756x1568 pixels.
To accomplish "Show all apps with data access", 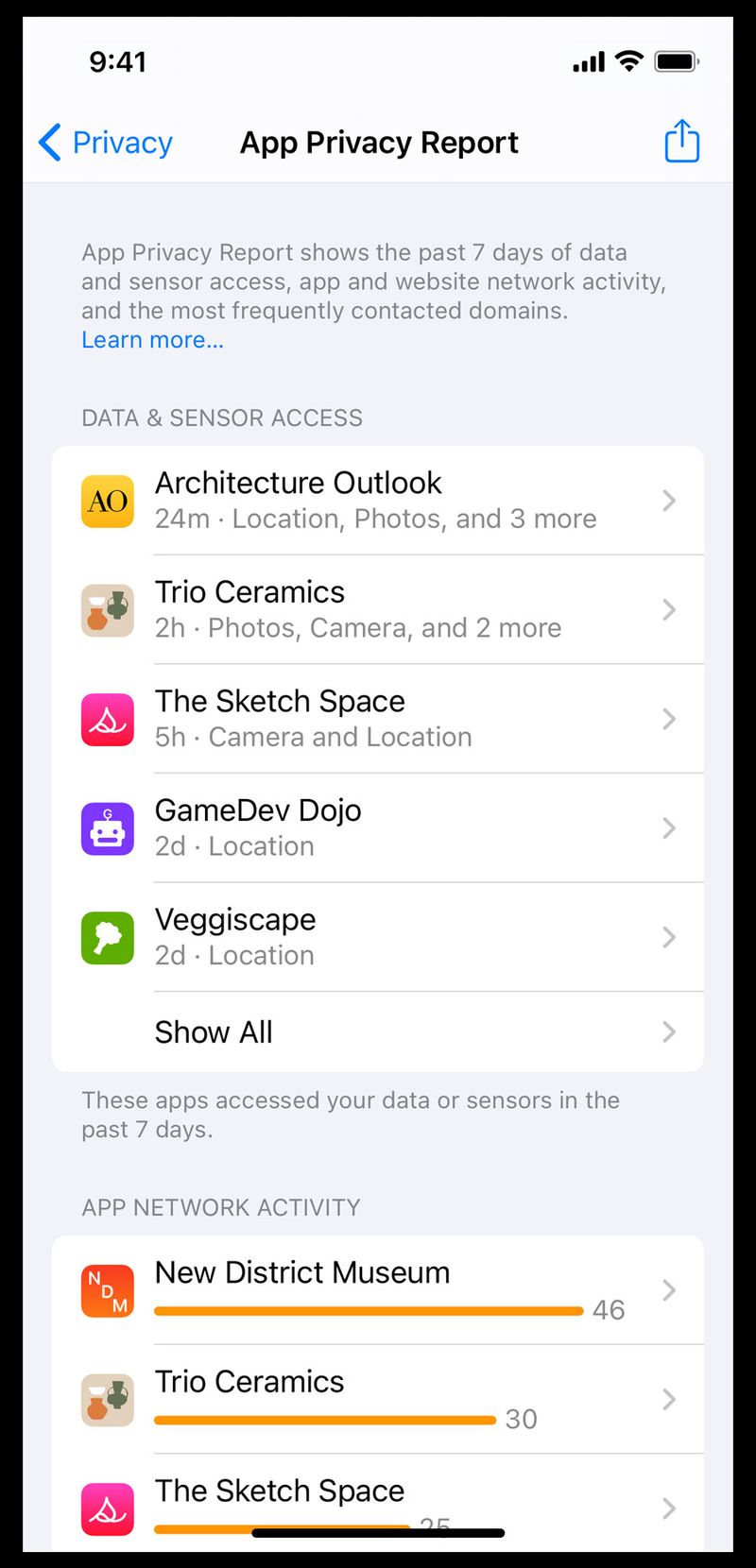I will point(378,1031).
